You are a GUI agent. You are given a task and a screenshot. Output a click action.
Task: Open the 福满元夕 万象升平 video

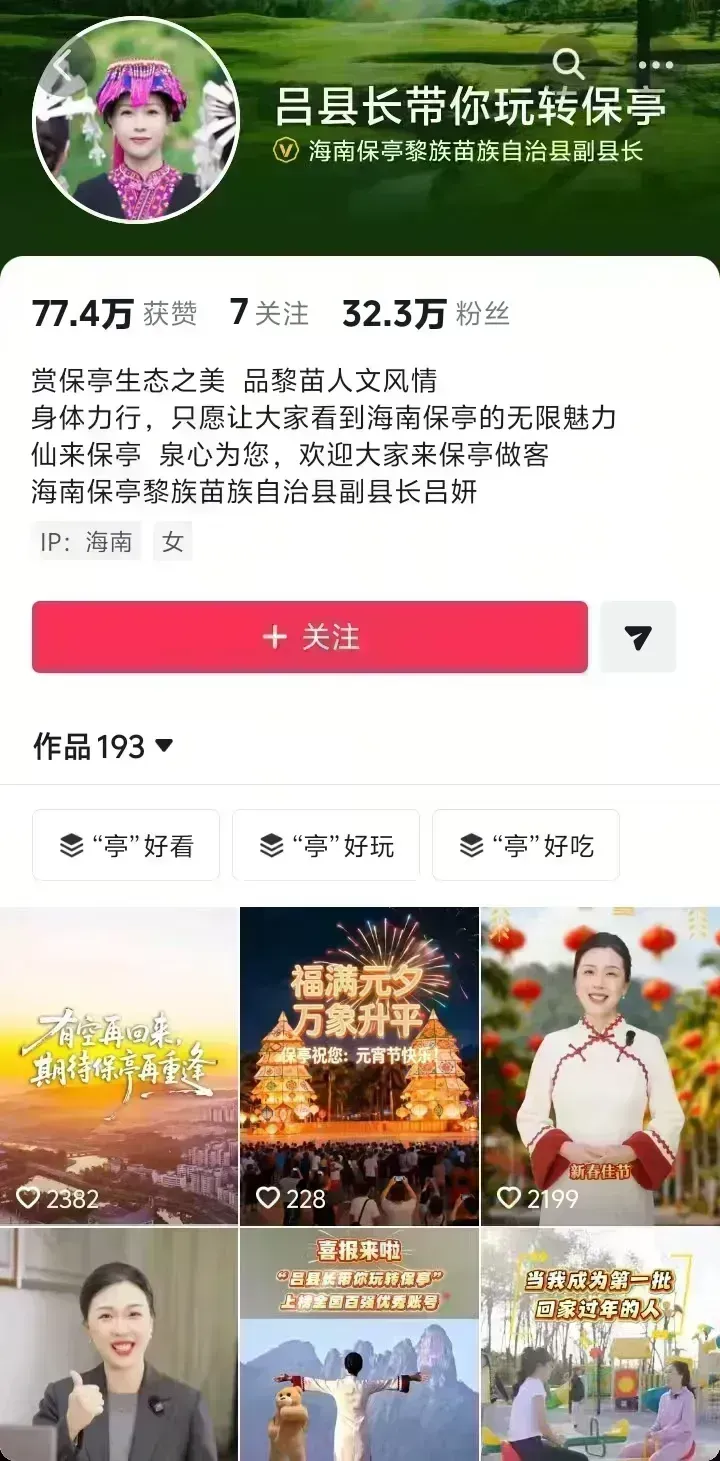[360, 1065]
